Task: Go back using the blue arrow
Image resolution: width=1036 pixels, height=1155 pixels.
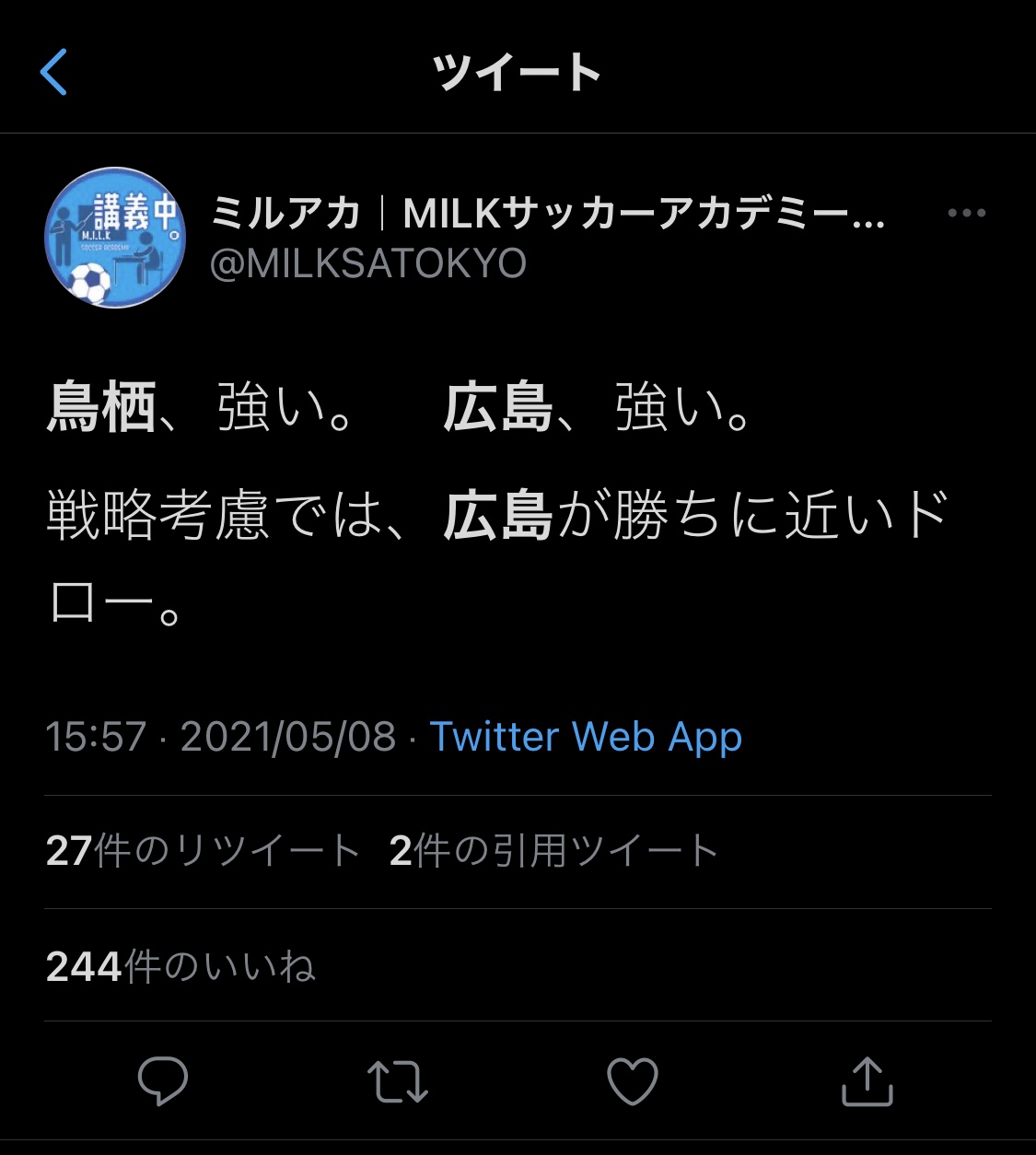Action: pos(54,72)
